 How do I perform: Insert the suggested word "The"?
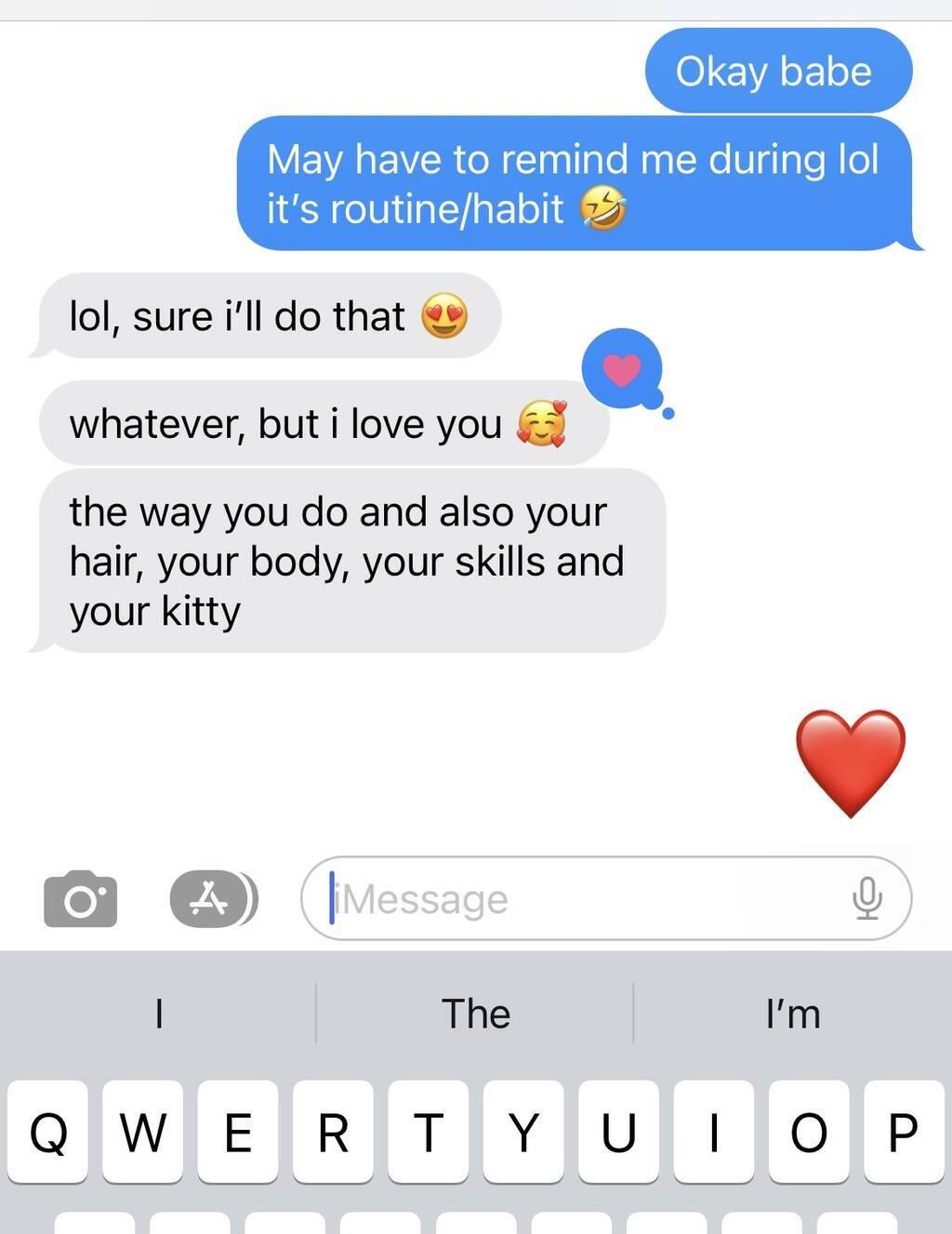[x=475, y=1014]
